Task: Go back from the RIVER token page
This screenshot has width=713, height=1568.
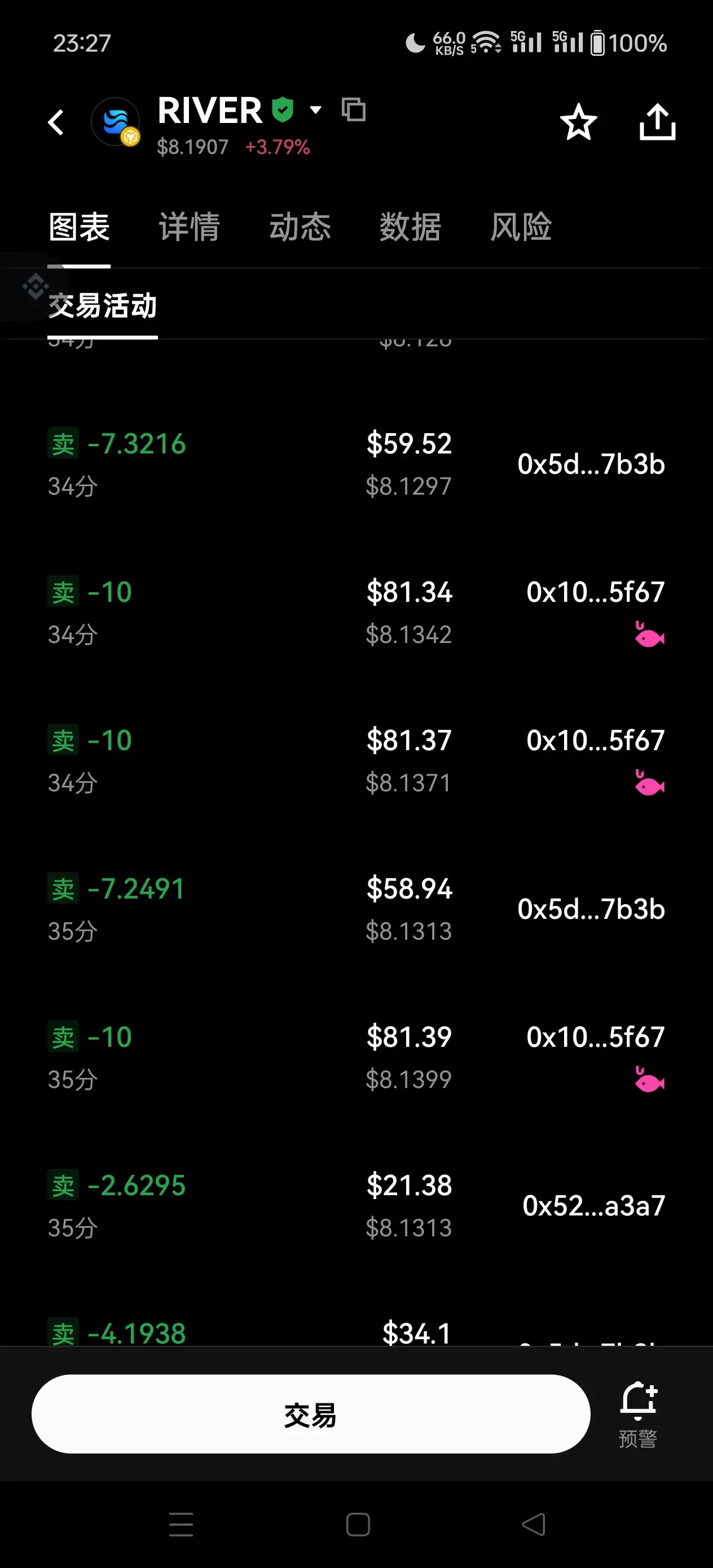Action: pos(56,122)
